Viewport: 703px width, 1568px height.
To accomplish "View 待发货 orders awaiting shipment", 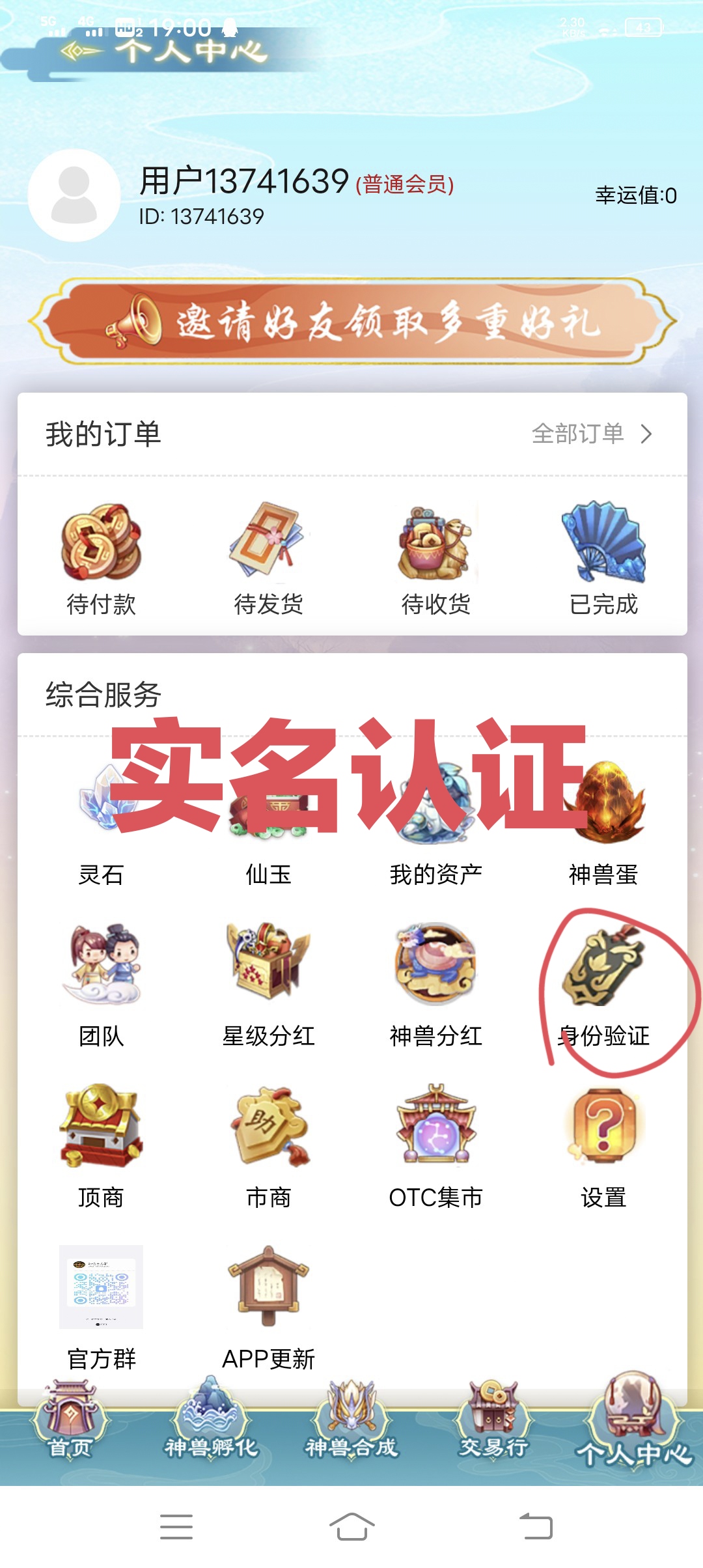I will (268, 559).
